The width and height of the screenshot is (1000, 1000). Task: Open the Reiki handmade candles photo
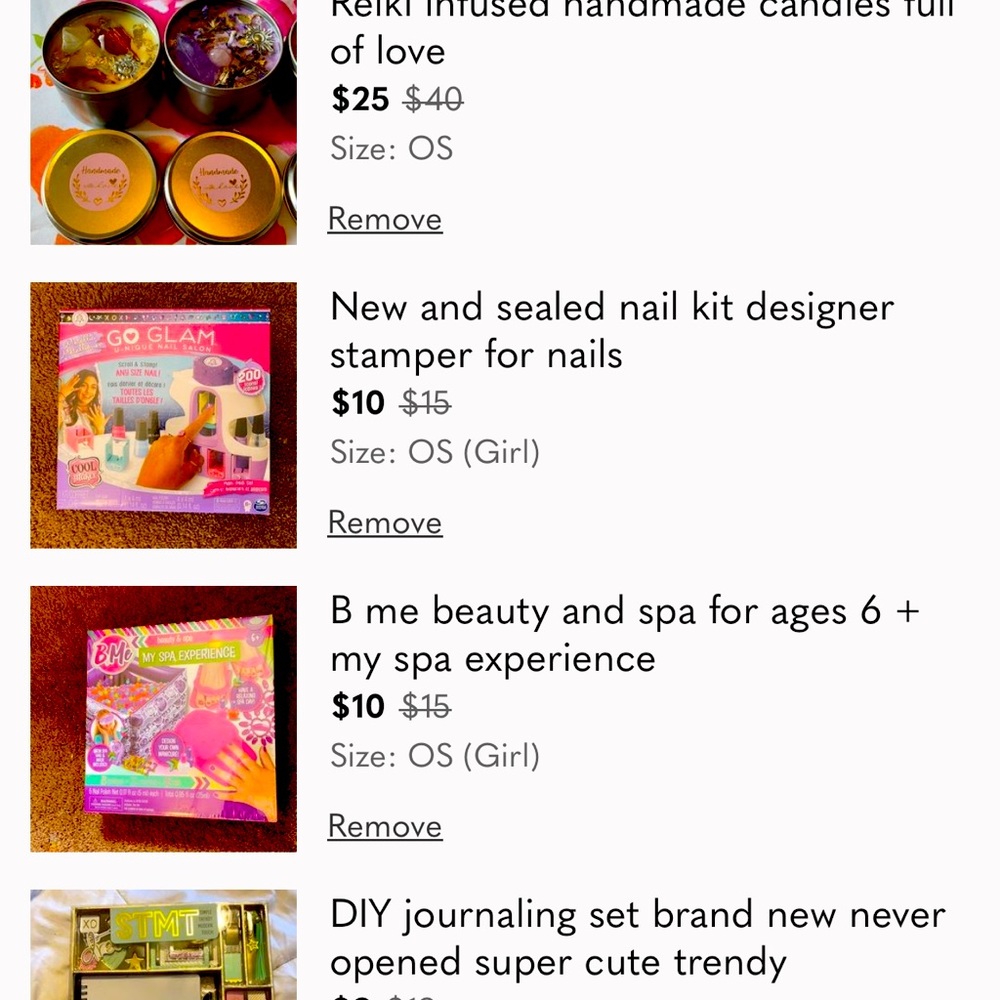pyautogui.click(x=163, y=122)
